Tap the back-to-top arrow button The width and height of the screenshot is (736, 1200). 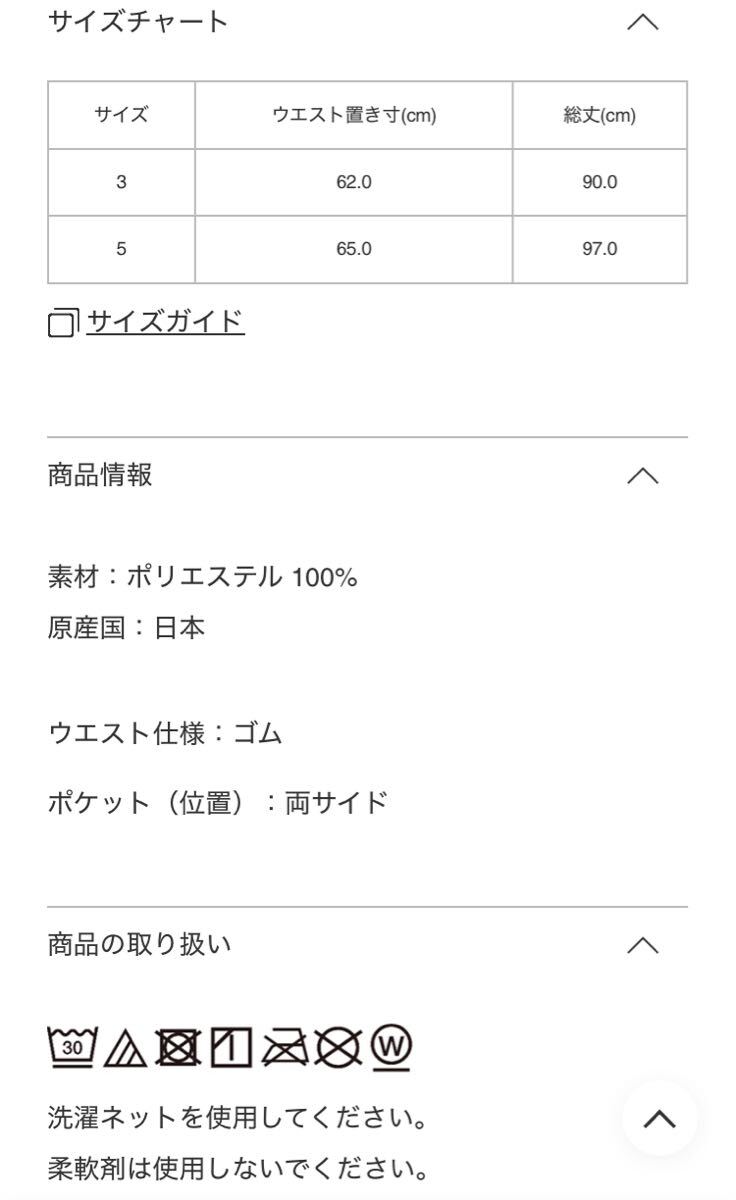(x=659, y=1119)
